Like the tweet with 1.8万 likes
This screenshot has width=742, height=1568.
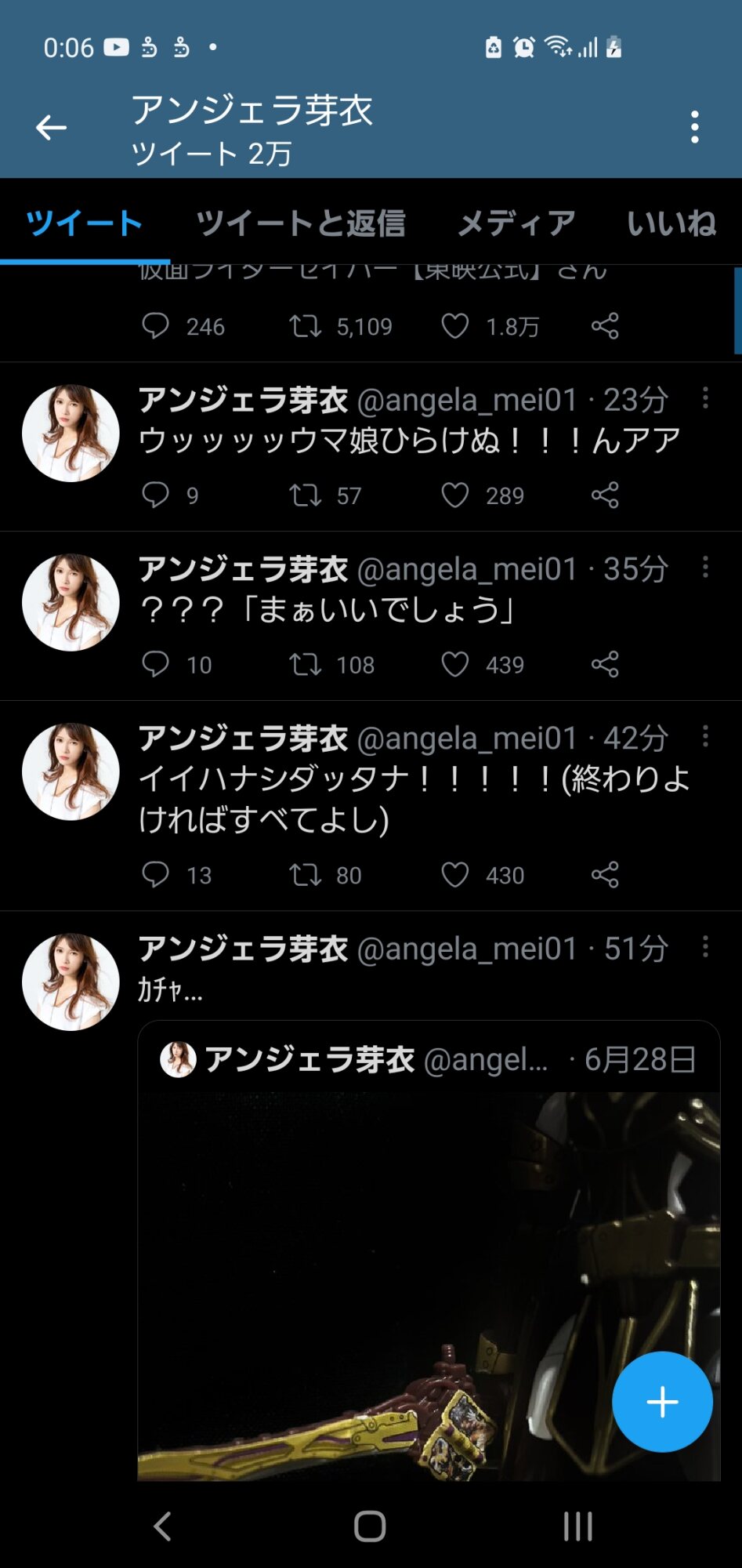[x=455, y=326]
